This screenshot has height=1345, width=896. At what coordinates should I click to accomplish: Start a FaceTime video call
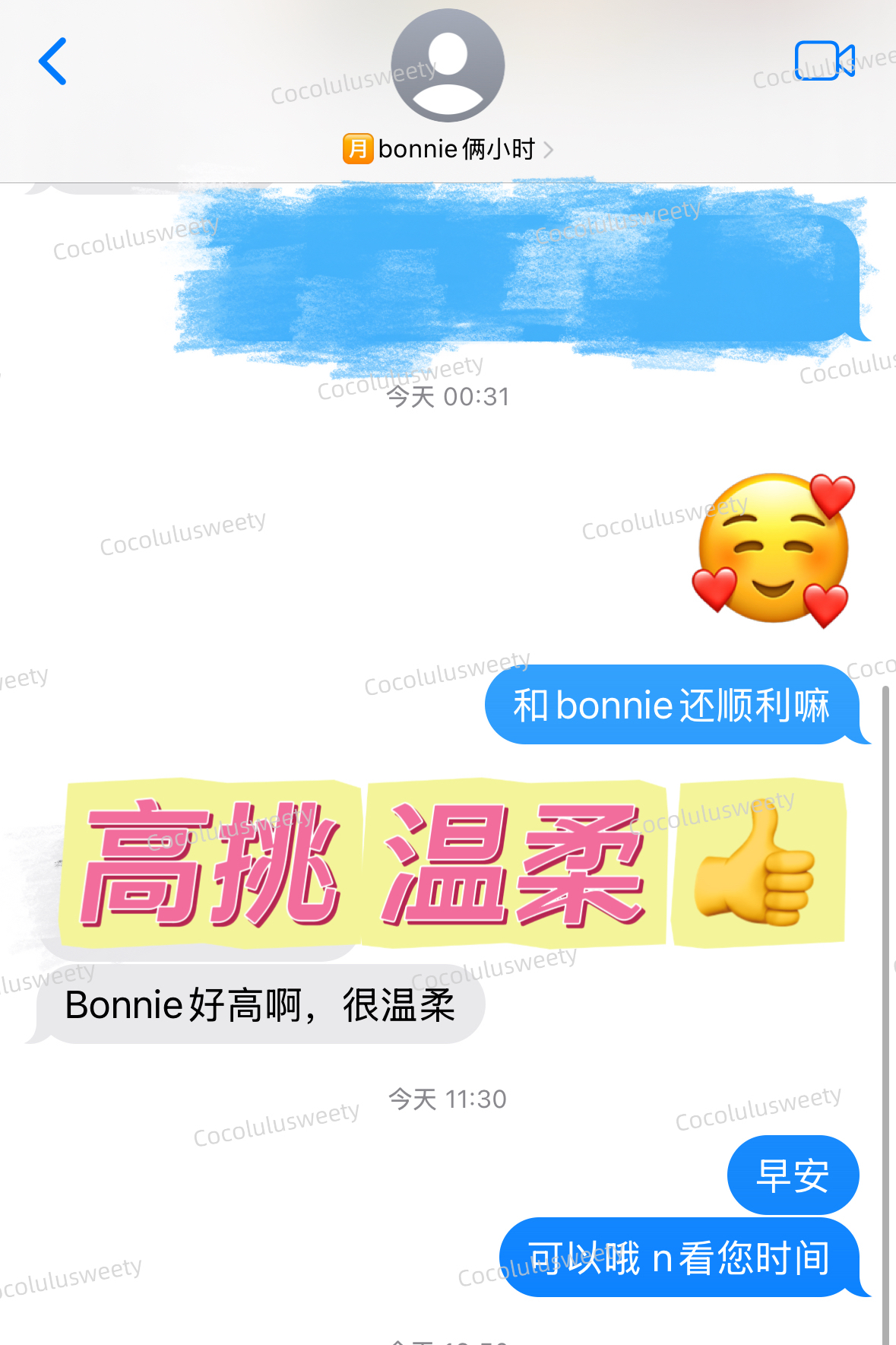coord(824,61)
